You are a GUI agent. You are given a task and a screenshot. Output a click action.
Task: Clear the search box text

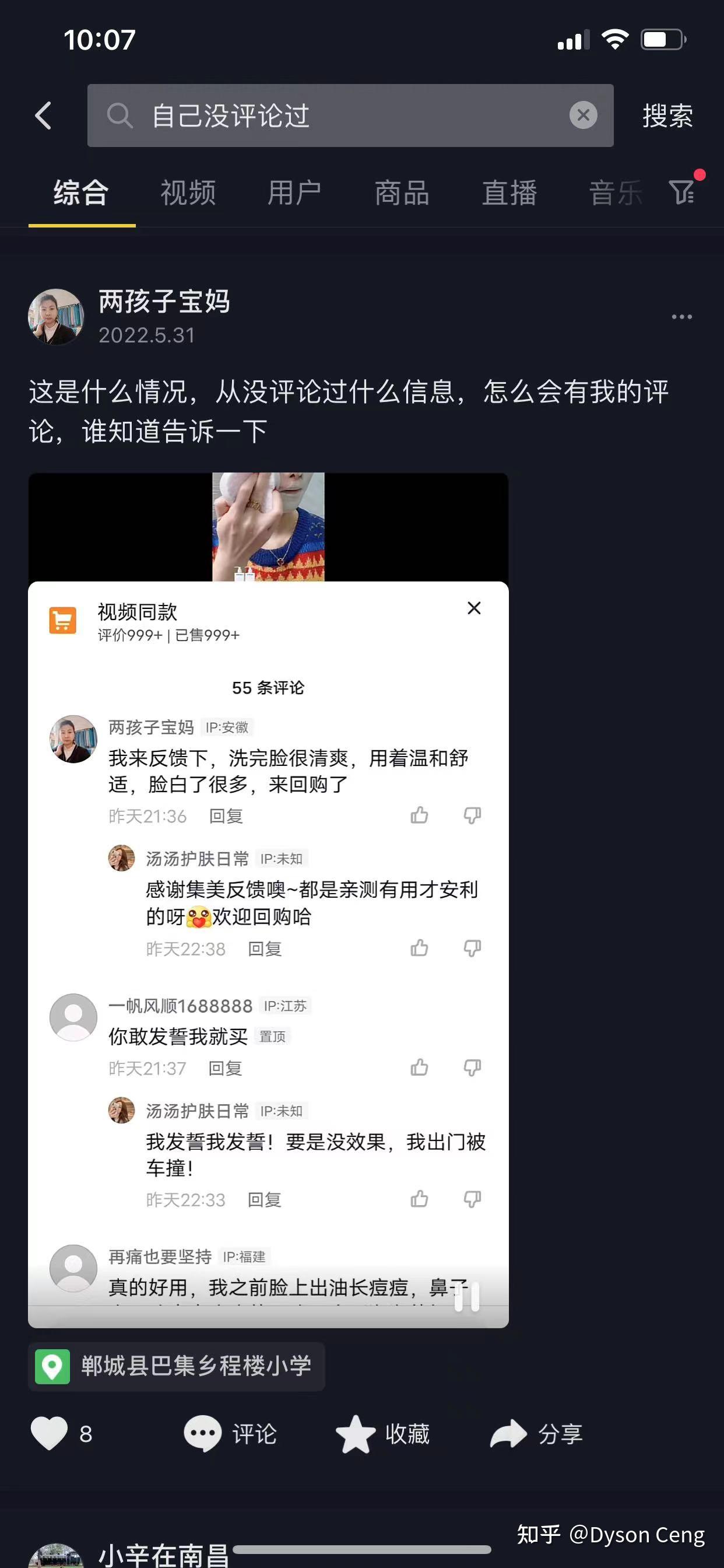(583, 115)
